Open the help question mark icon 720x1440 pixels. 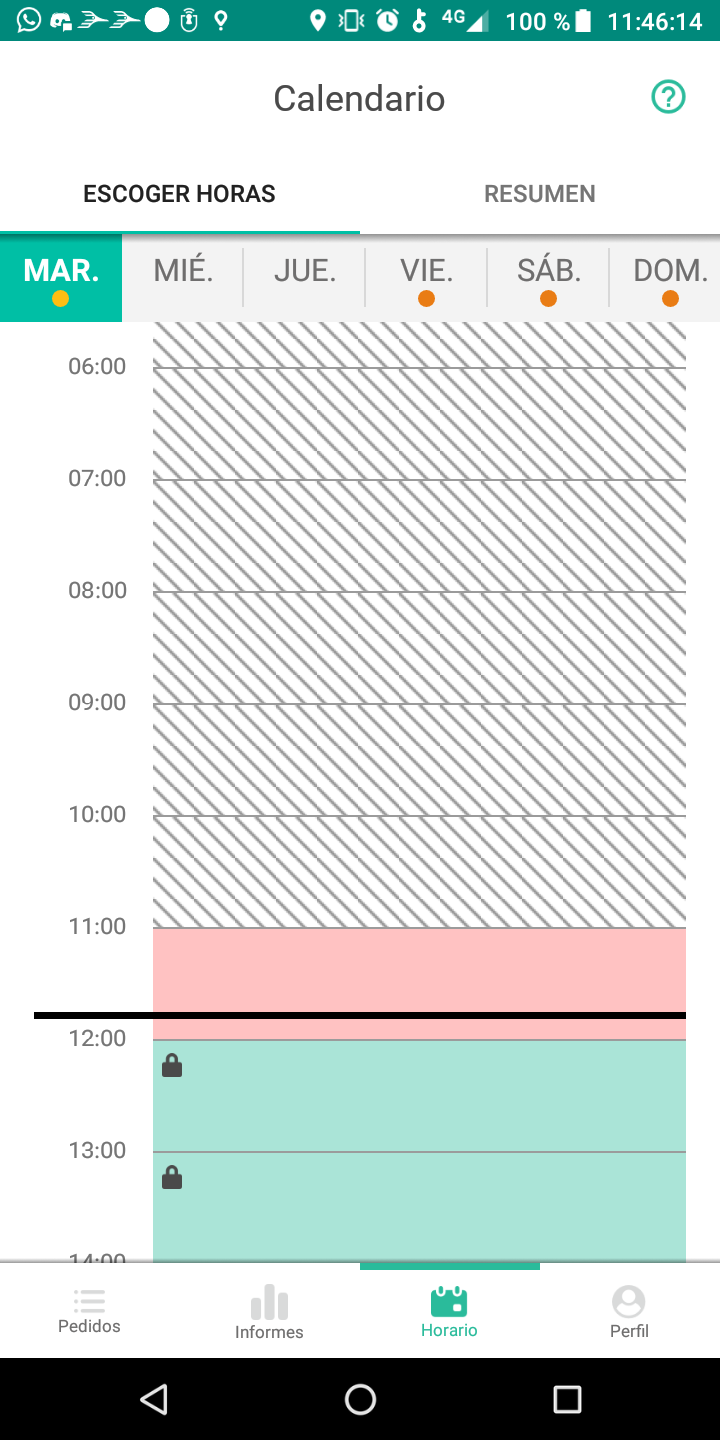point(668,97)
